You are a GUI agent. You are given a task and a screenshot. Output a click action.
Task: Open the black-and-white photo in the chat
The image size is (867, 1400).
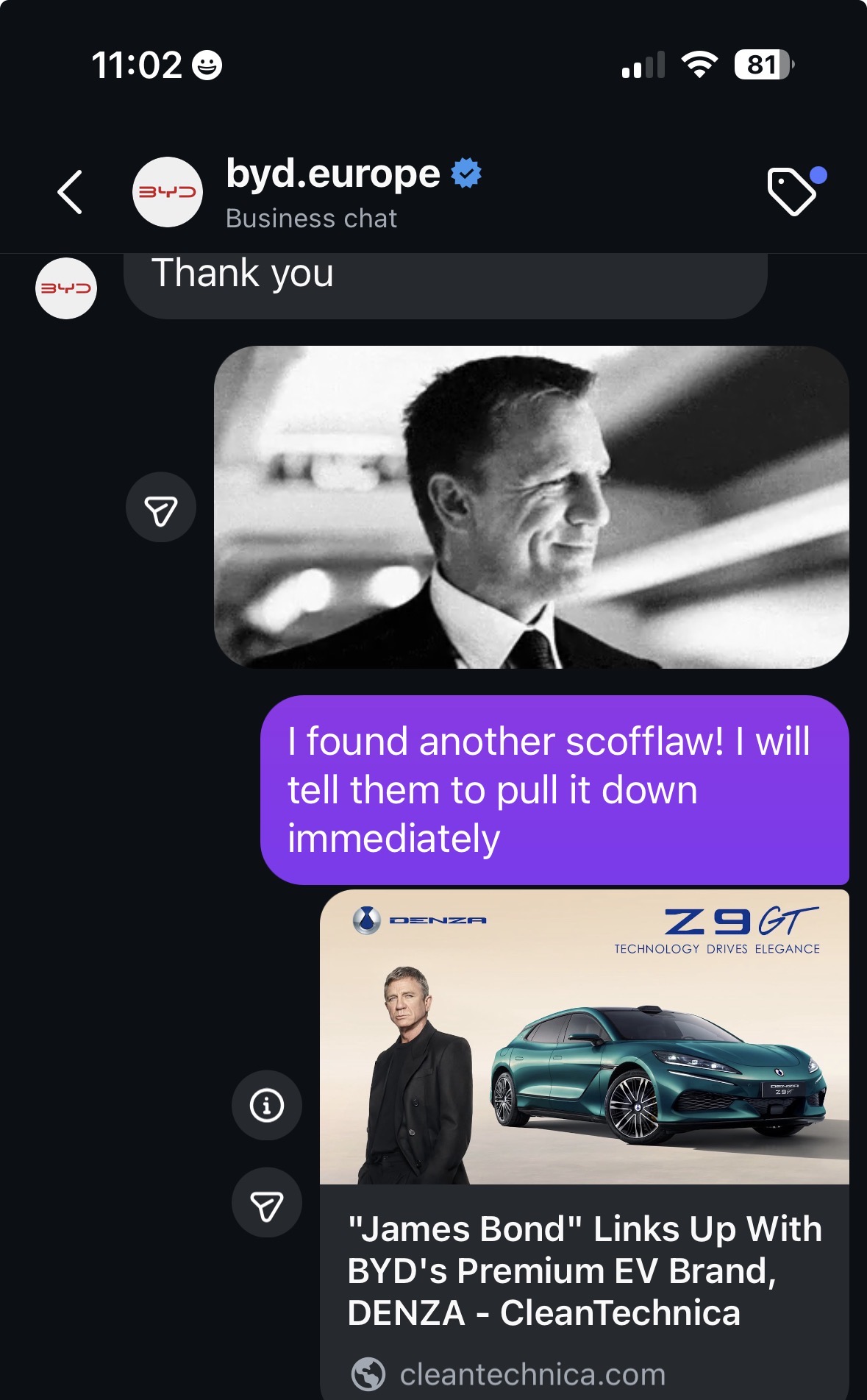click(531, 507)
